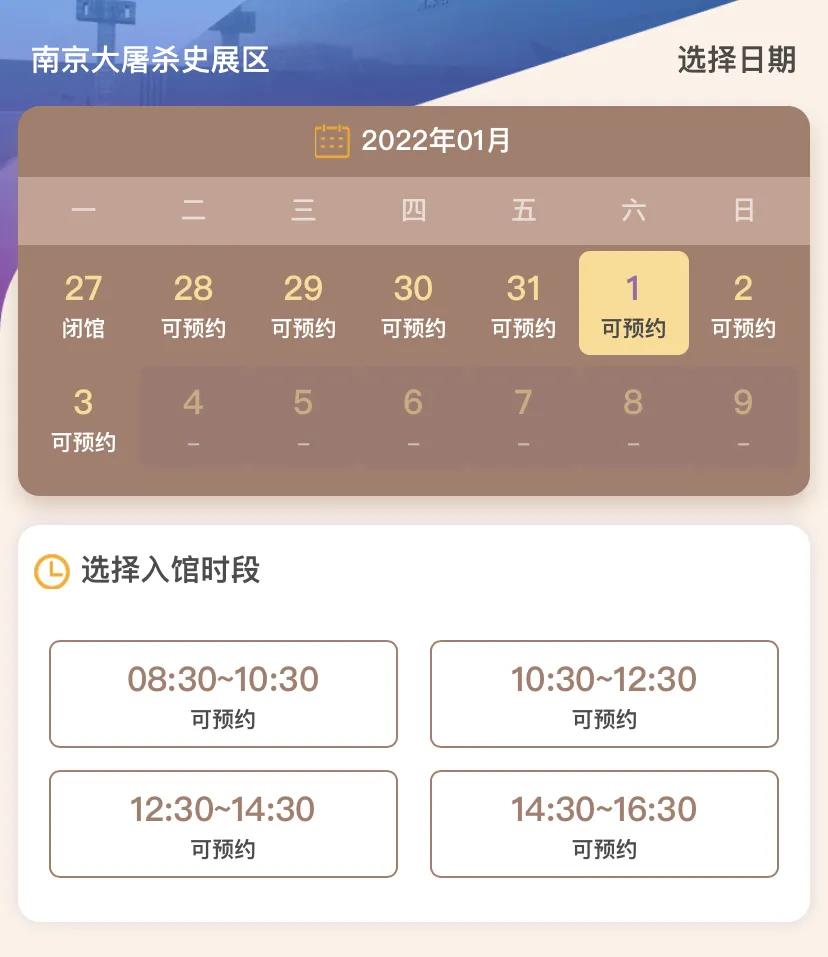Select date 31 marked 可预约

point(523,304)
